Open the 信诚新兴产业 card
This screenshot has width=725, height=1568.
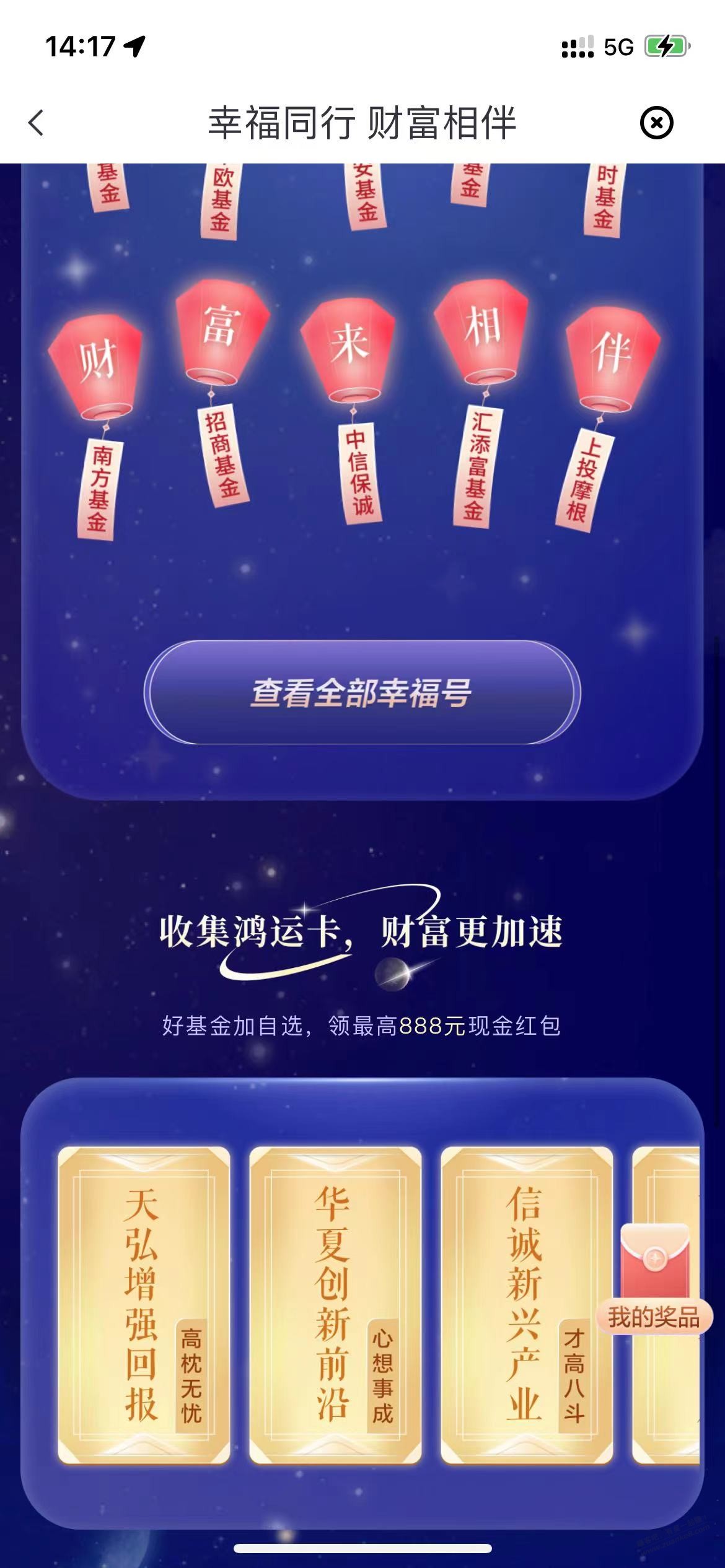[x=527, y=1305]
